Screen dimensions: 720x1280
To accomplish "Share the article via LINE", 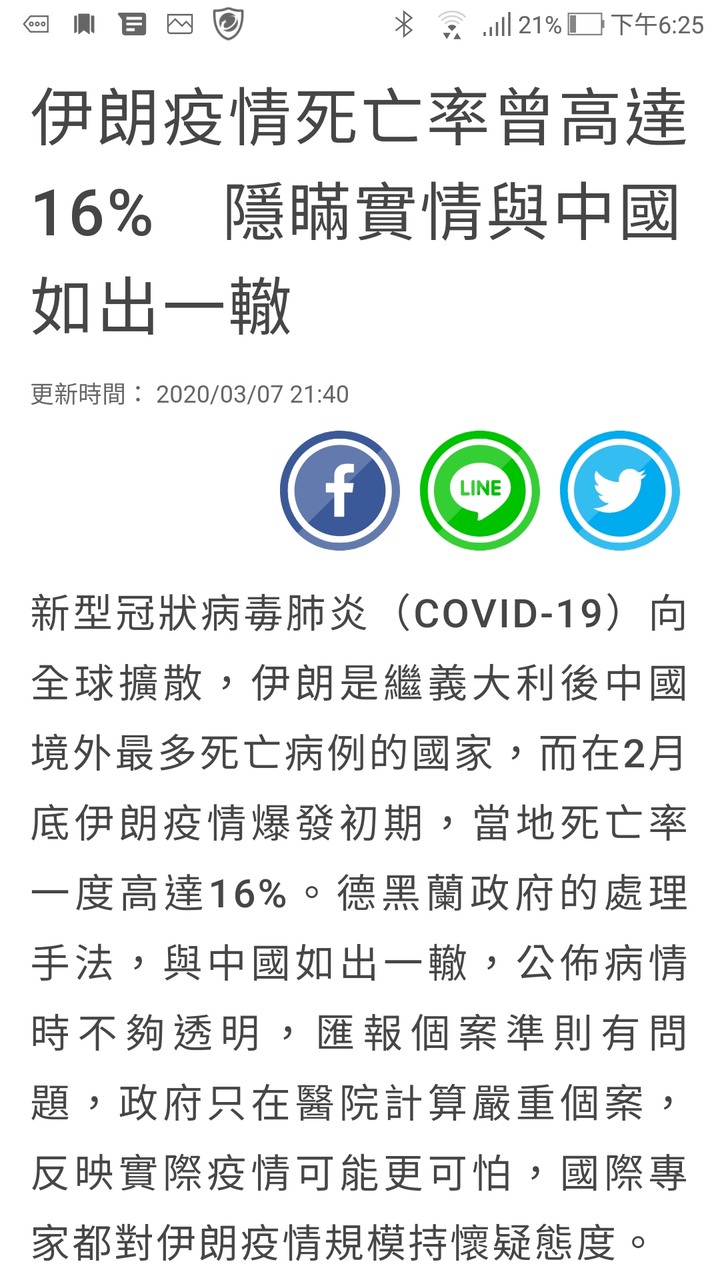I will point(479,491).
